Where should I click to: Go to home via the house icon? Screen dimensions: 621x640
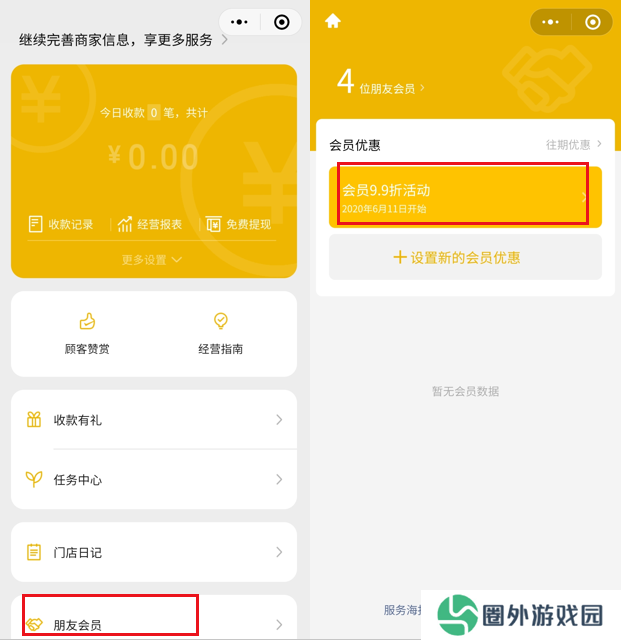pyautogui.click(x=333, y=21)
